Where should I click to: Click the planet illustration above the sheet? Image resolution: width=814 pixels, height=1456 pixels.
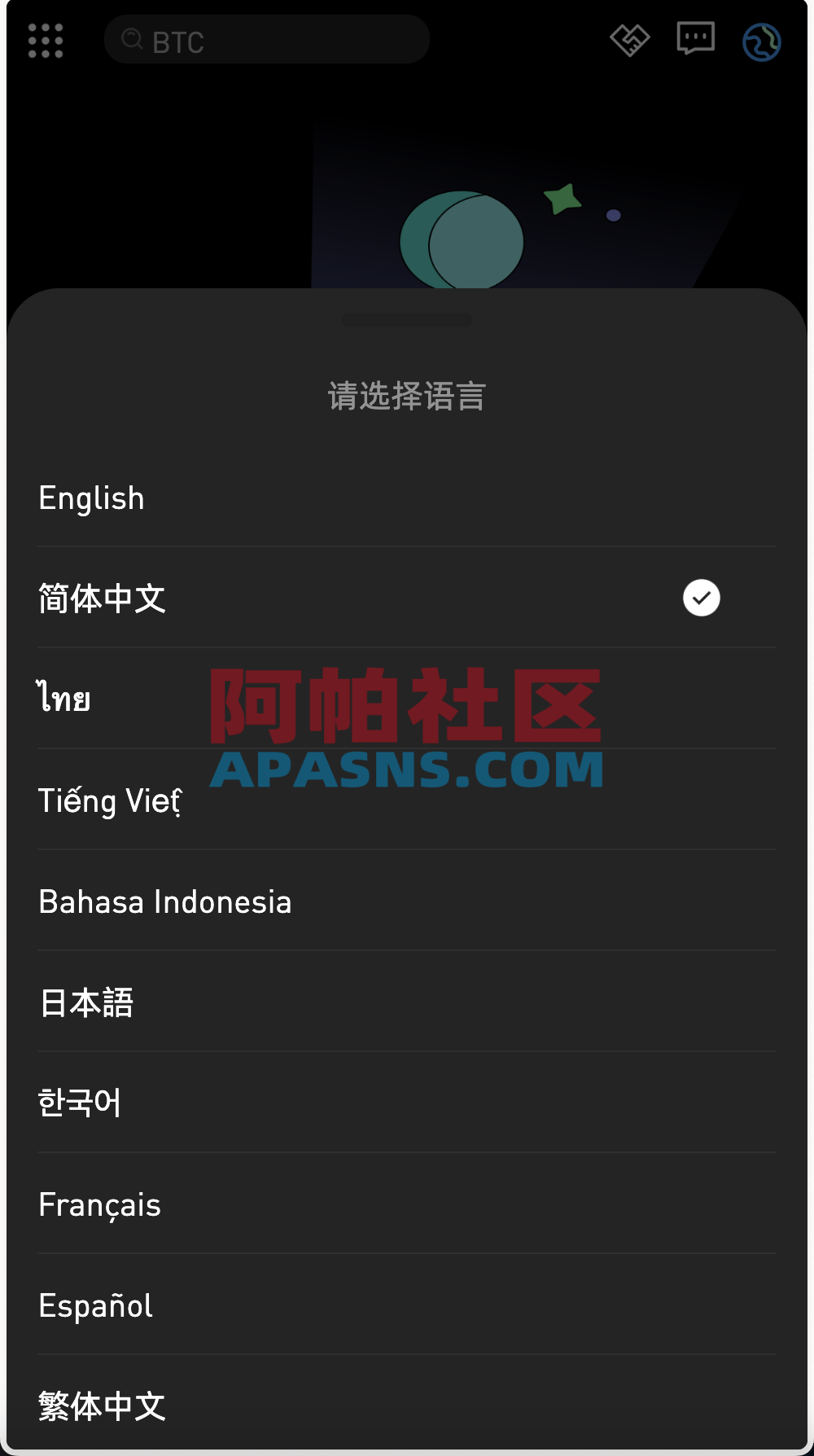tap(464, 236)
